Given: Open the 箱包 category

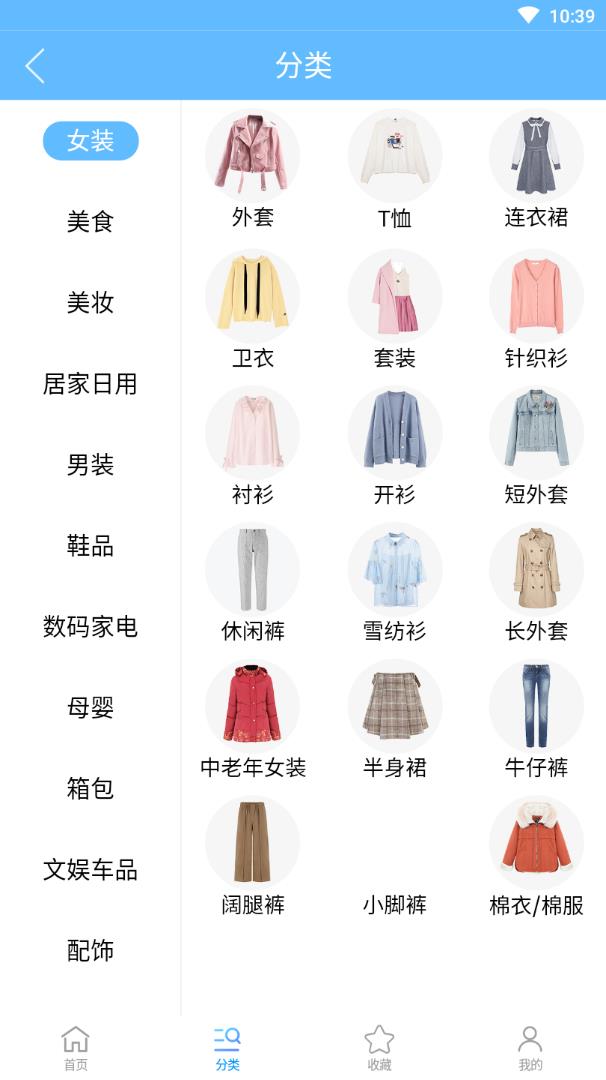Looking at the screenshot, I should [90, 789].
